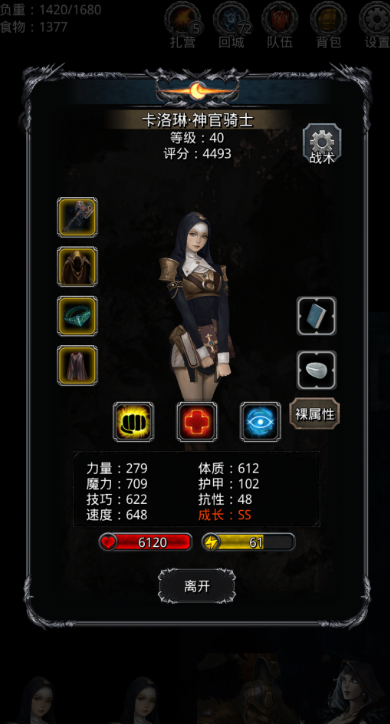
Task: View the glowing fist skill
Action: (x=133, y=422)
